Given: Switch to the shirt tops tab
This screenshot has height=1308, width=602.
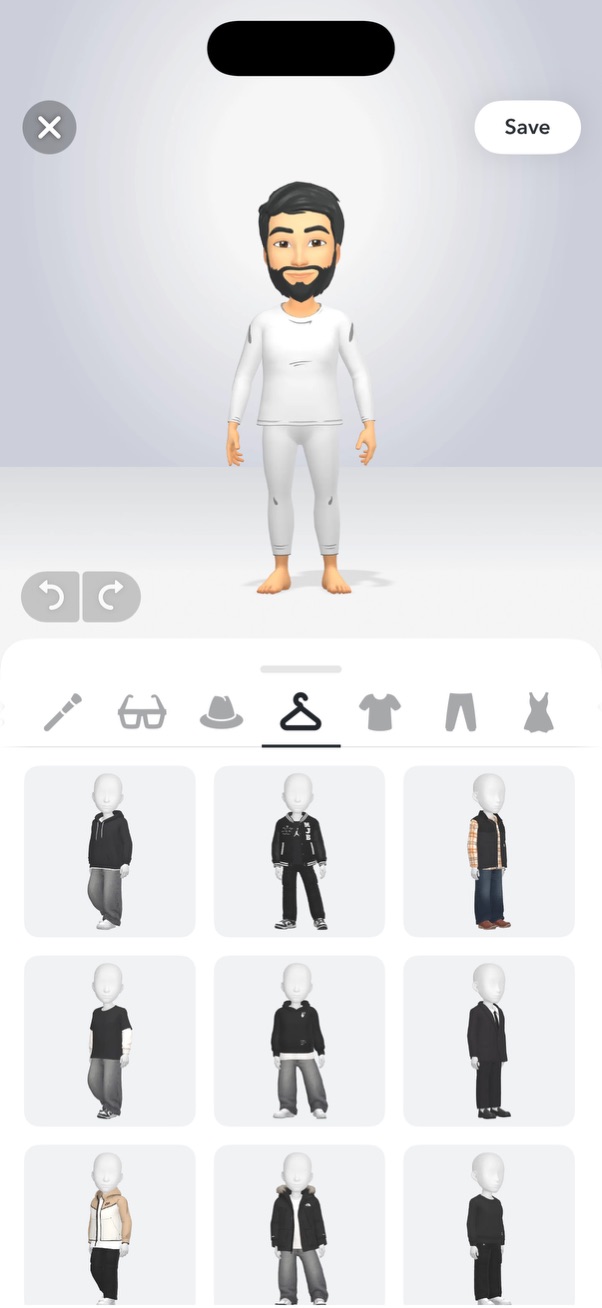Looking at the screenshot, I should pos(380,712).
